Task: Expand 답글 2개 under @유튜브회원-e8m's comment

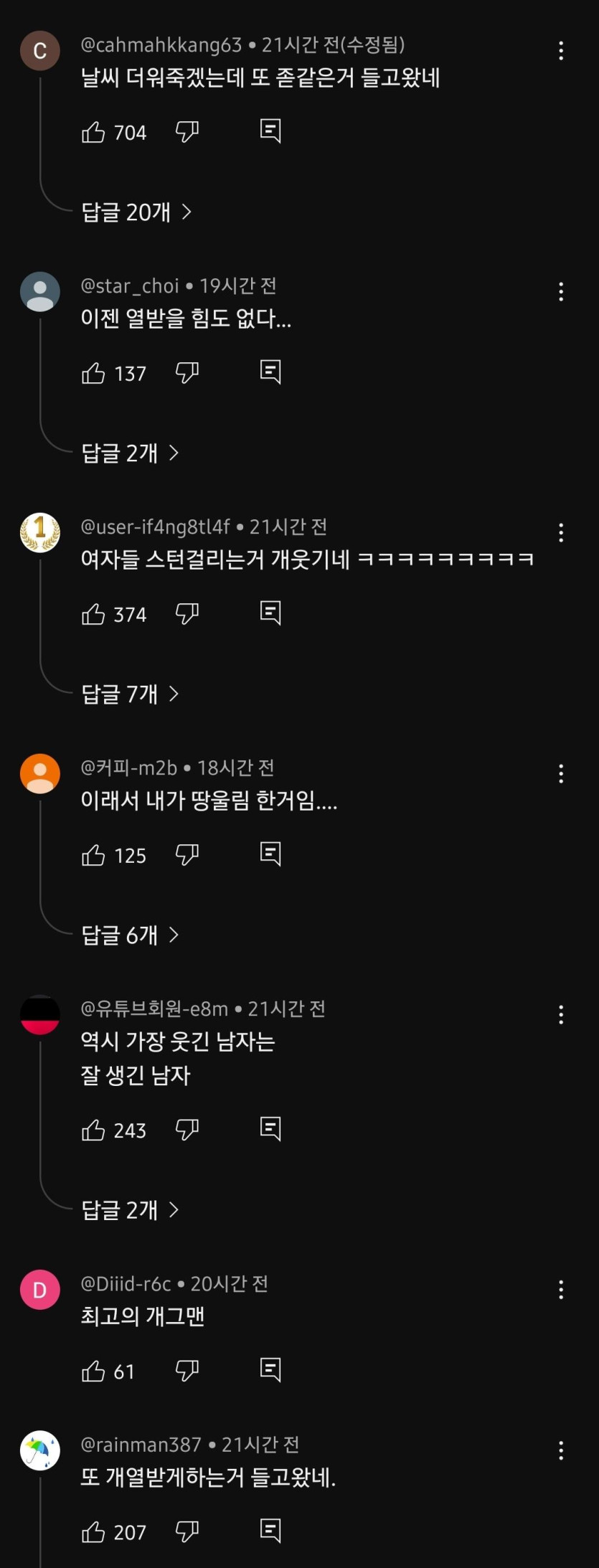Action: (x=130, y=1210)
